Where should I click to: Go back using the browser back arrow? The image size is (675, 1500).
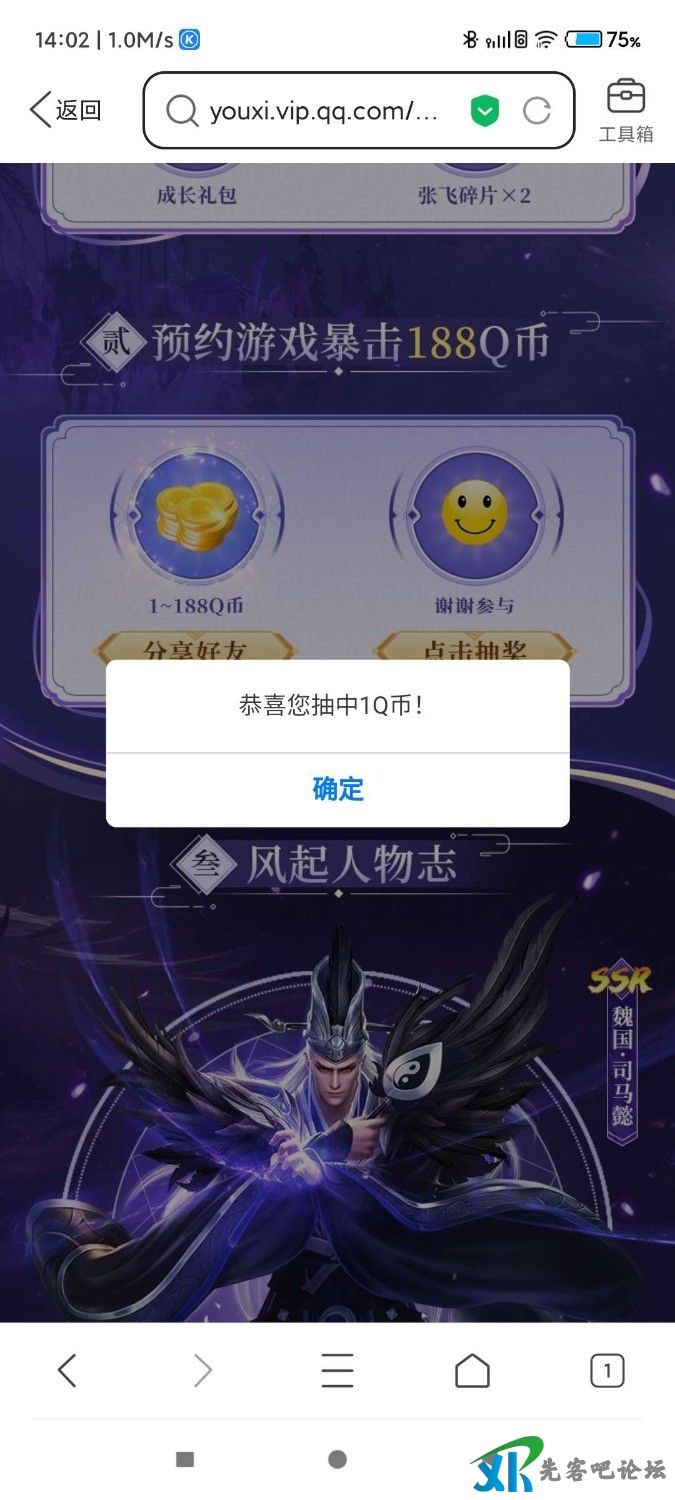pos(67,1370)
